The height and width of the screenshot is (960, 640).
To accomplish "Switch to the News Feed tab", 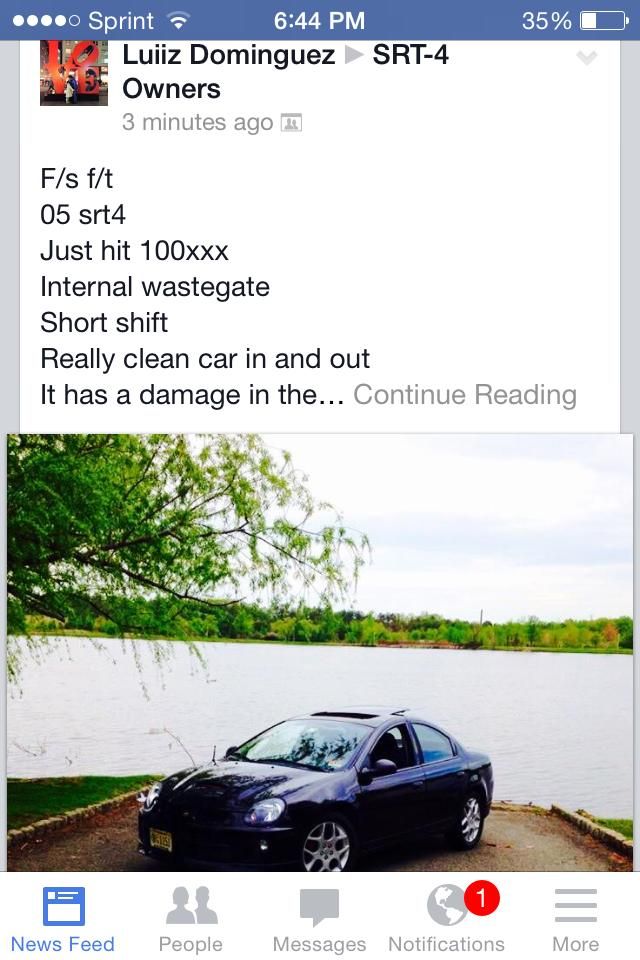I will pos(63,918).
